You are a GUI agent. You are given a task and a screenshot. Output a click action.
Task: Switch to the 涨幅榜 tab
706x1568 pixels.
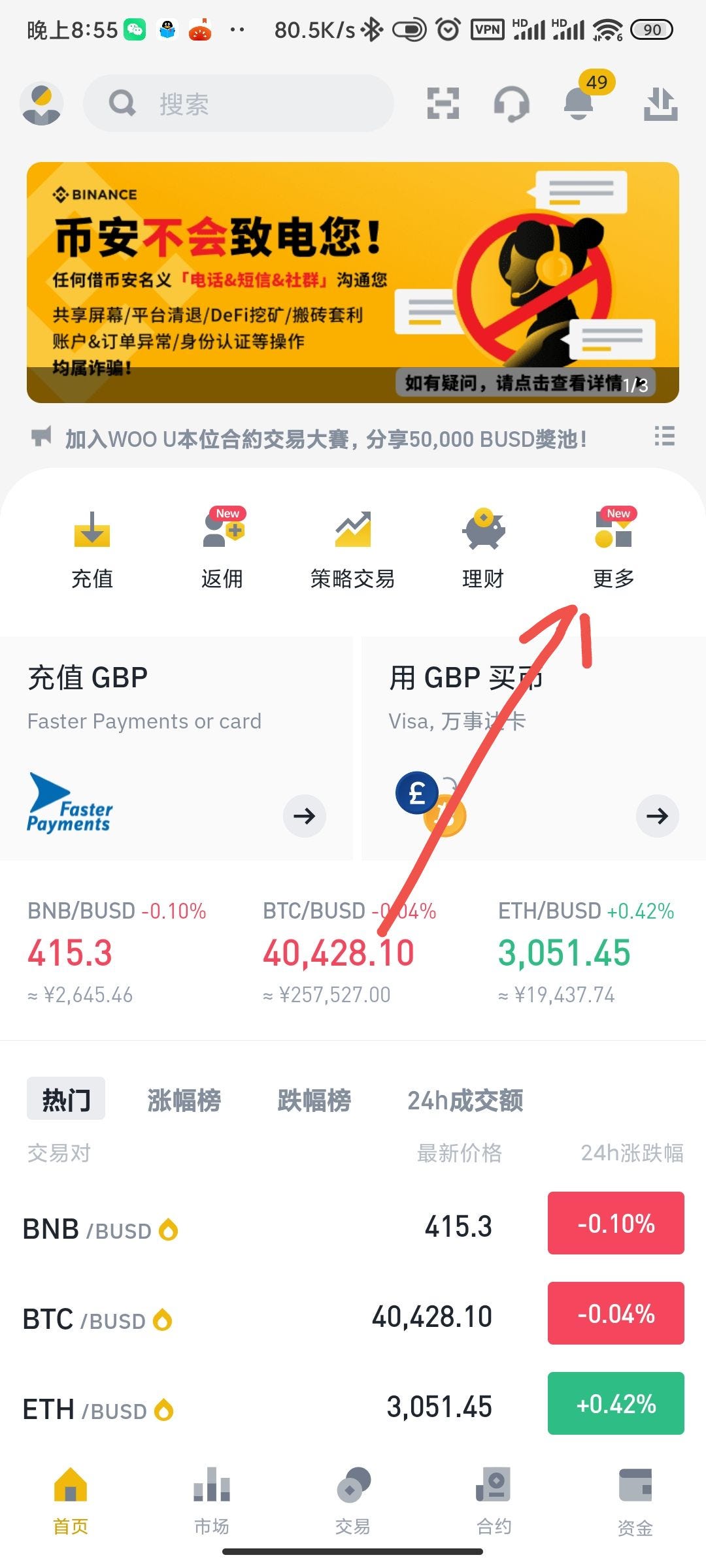[184, 1100]
